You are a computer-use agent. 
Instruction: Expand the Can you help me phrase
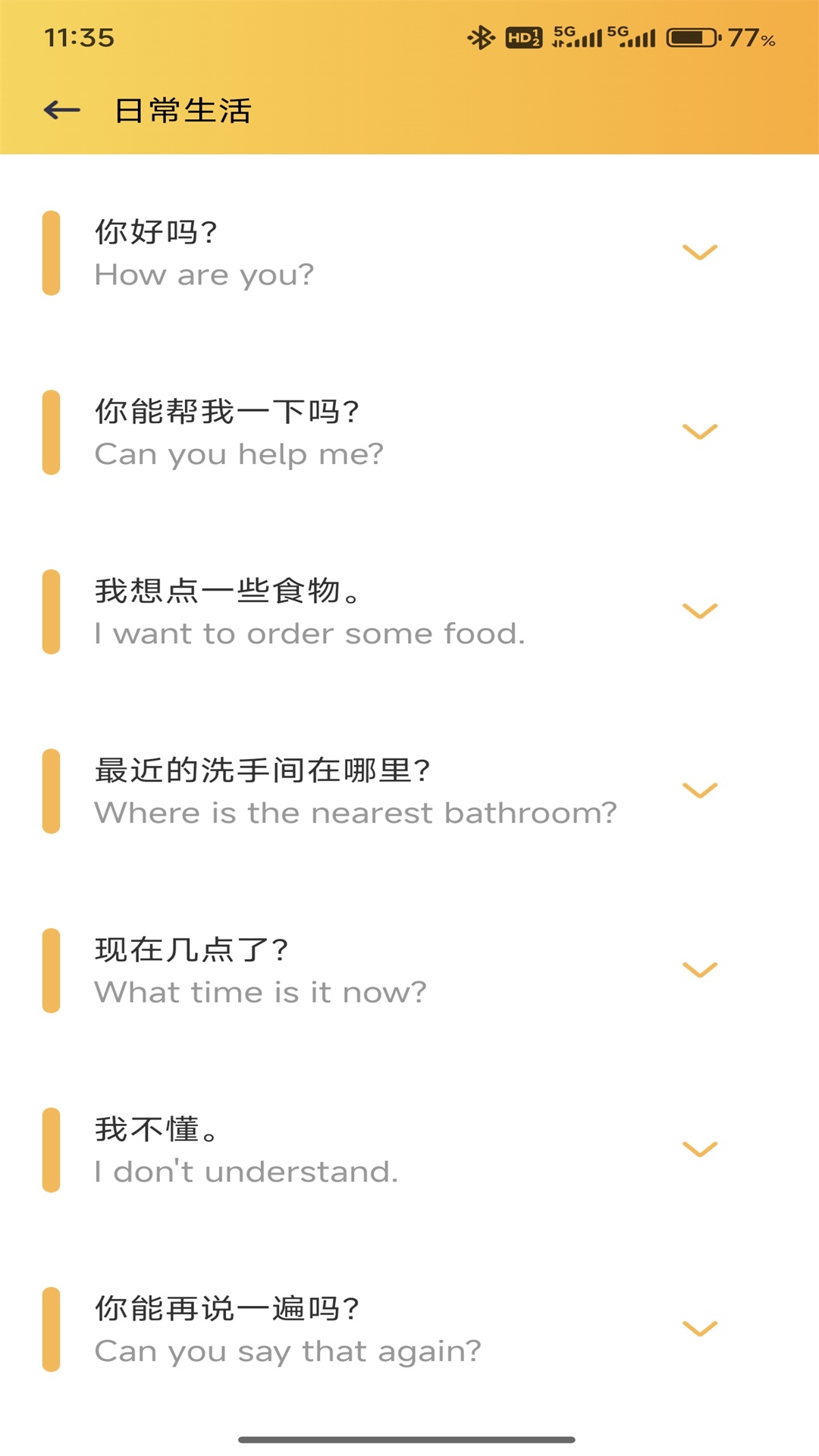click(698, 431)
